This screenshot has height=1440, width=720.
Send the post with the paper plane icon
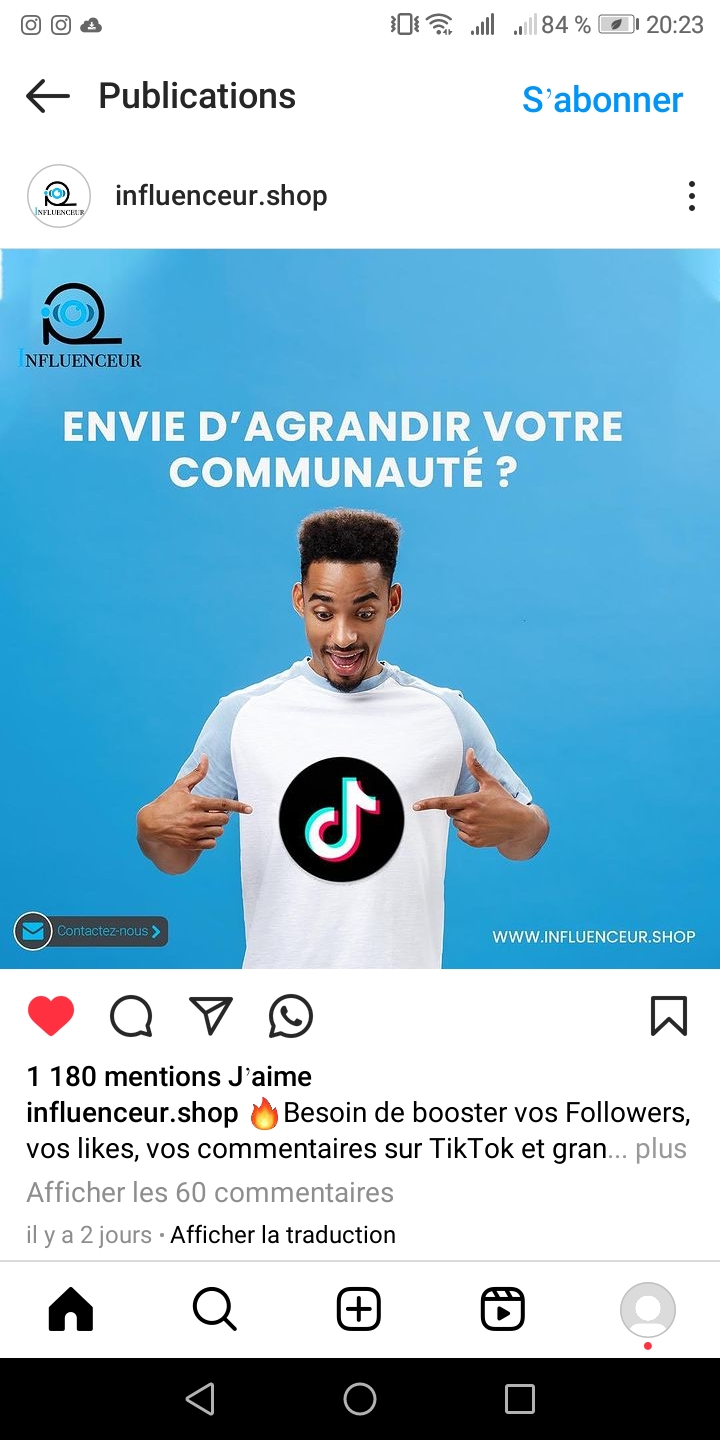(x=211, y=1016)
